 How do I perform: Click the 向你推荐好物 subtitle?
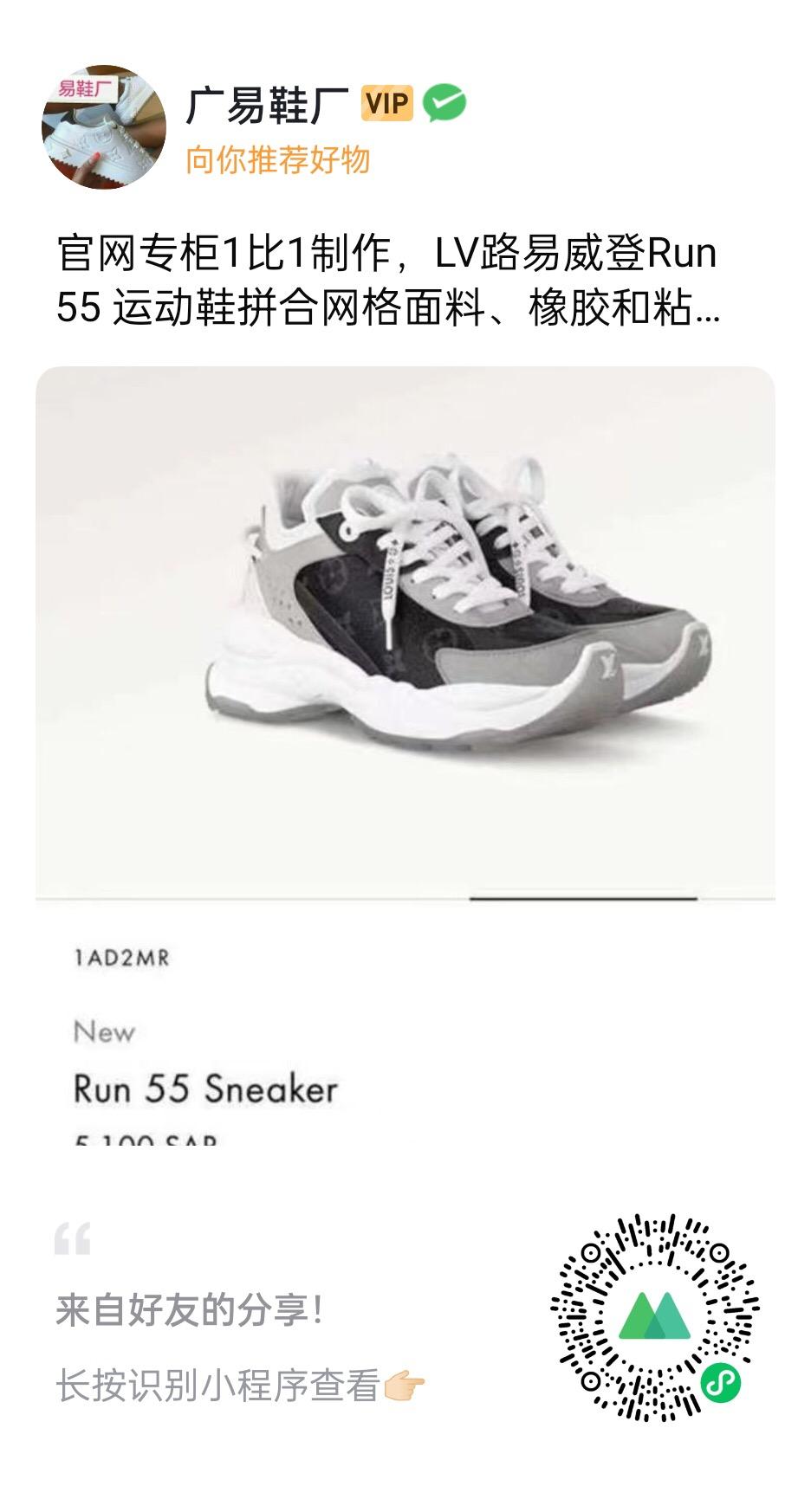[x=279, y=161]
